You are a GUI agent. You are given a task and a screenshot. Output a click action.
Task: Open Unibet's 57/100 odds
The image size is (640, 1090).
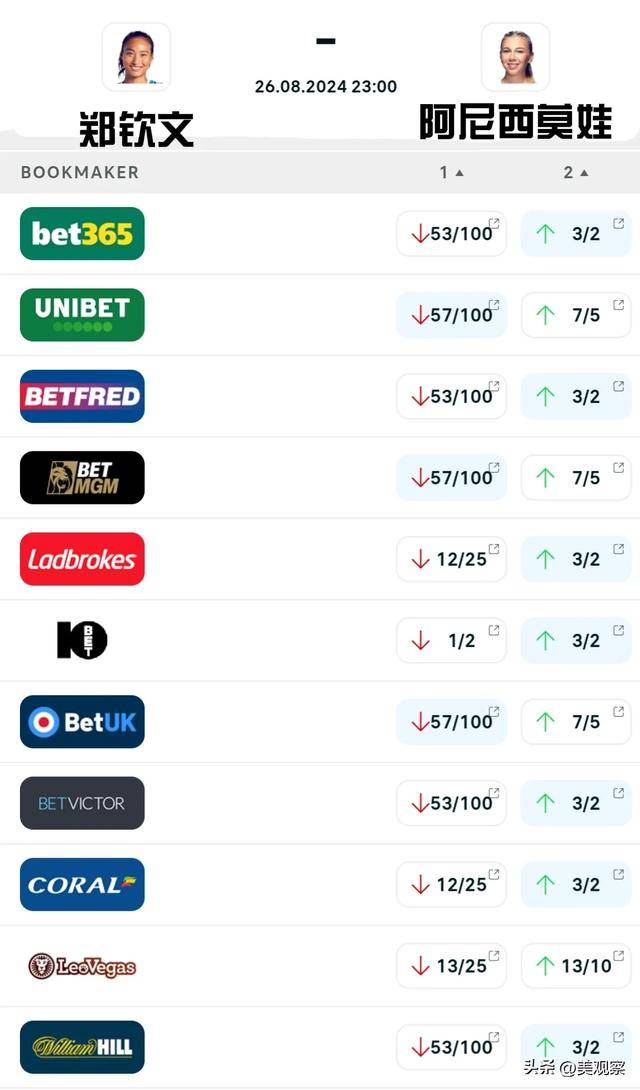coord(451,315)
